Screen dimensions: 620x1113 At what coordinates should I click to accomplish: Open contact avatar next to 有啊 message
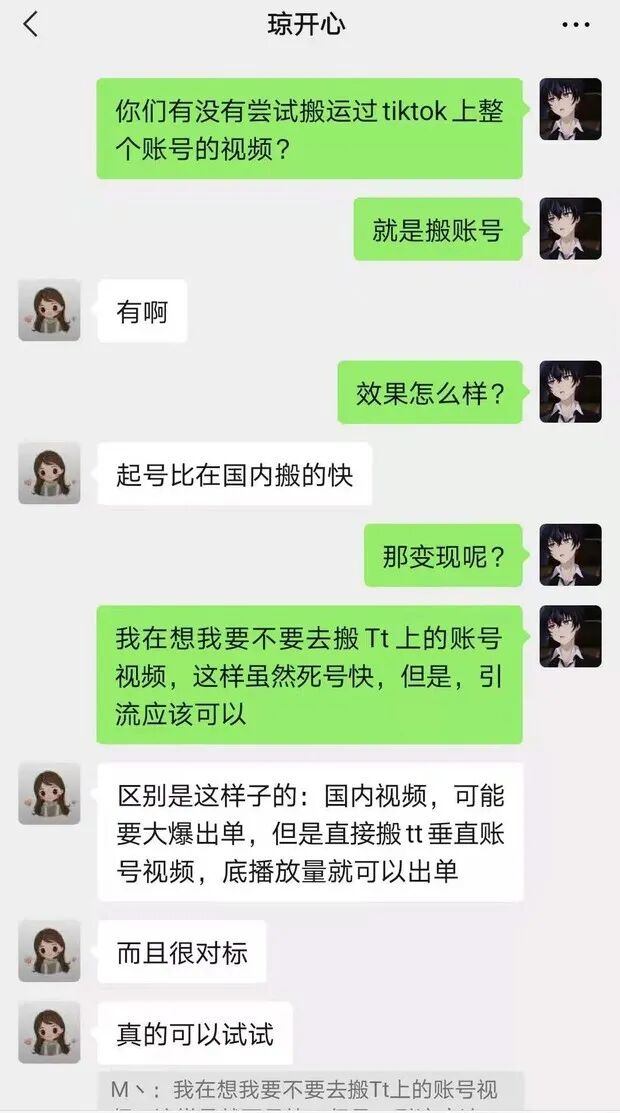click(x=49, y=310)
